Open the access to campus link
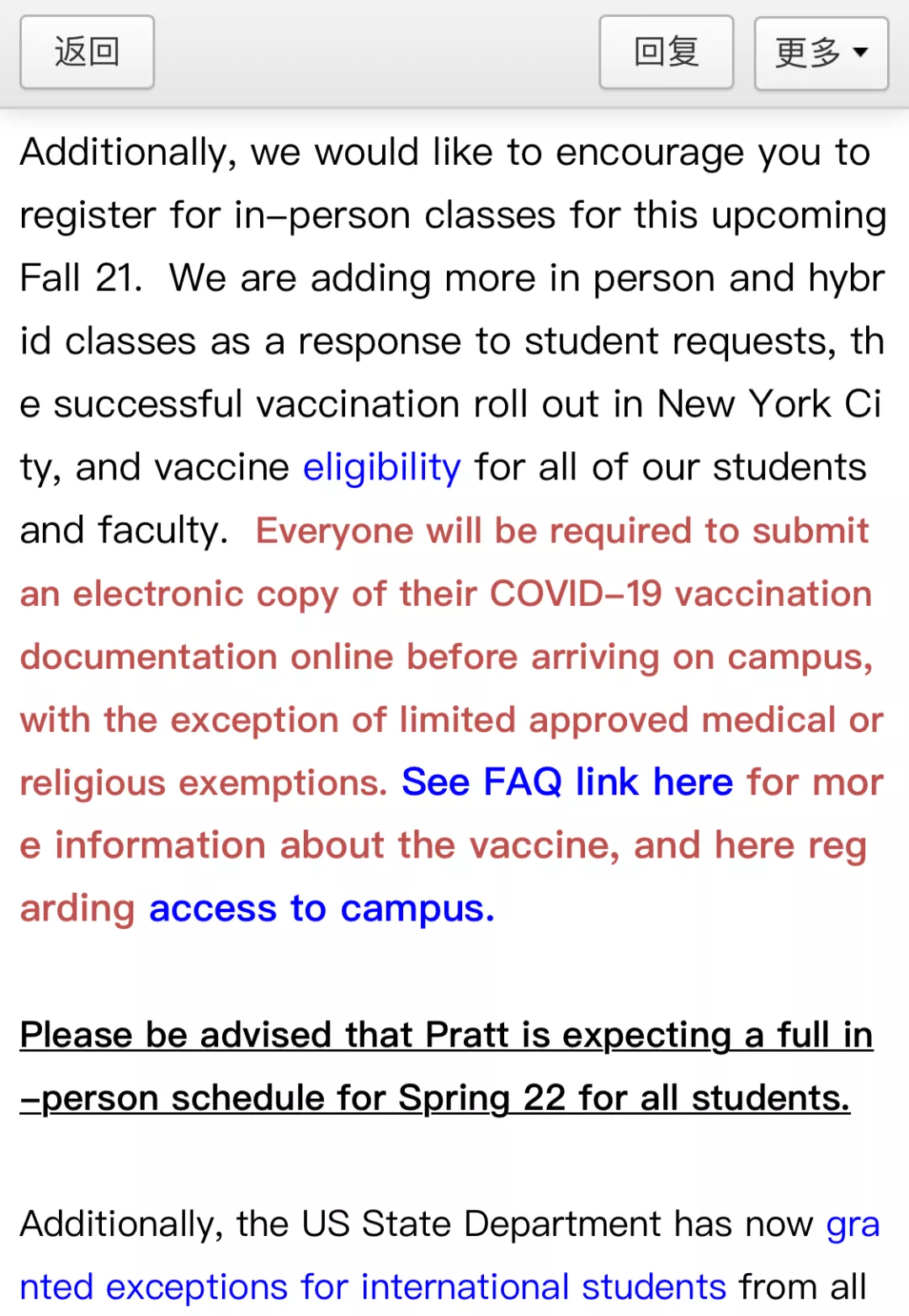 coord(322,909)
